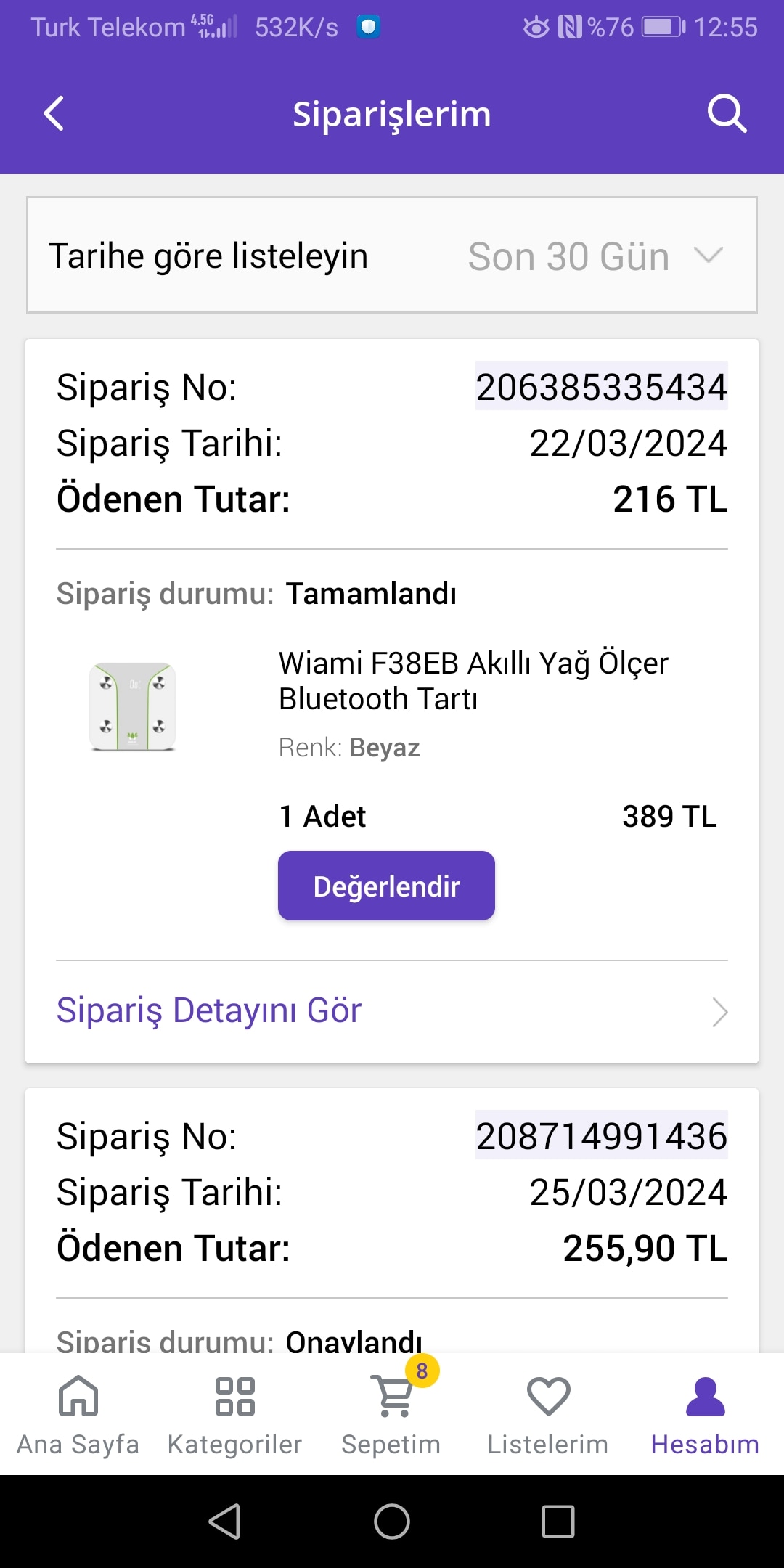The width and height of the screenshot is (784, 1568).
Task: Open the search icon in the header
Action: [x=727, y=113]
